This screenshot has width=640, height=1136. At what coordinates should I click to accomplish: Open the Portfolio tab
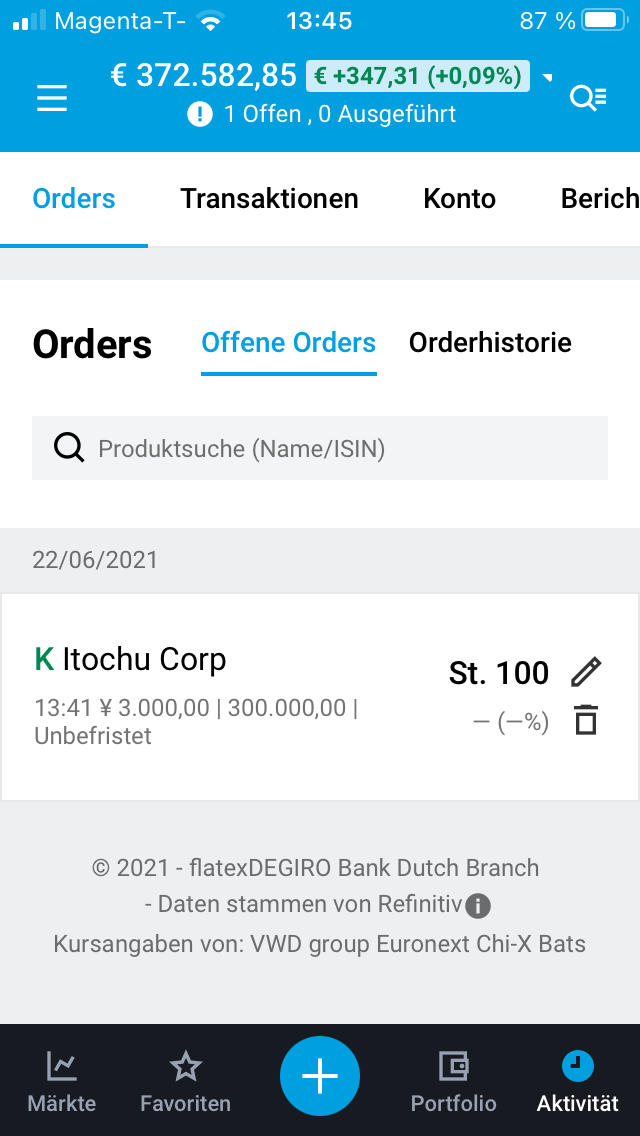[453, 1082]
